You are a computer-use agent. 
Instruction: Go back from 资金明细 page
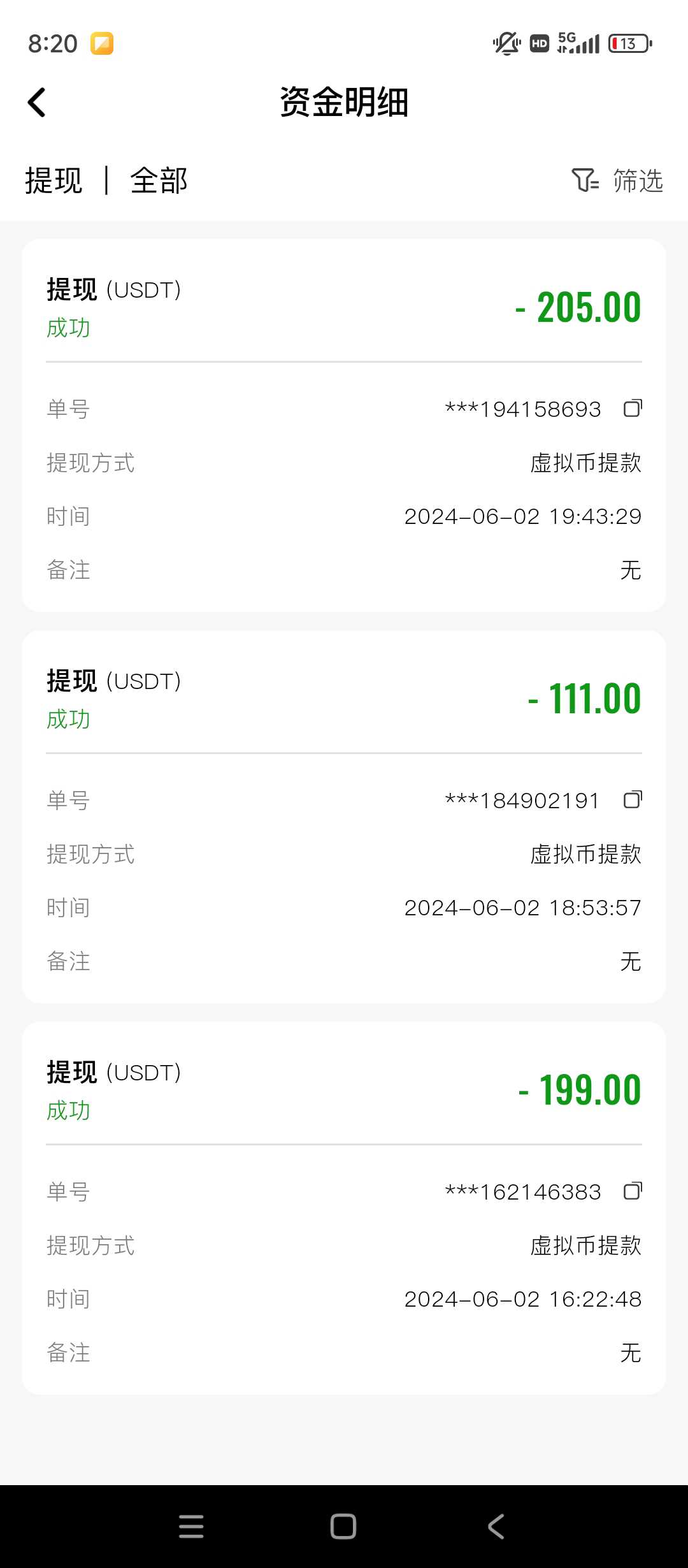click(x=37, y=102)
